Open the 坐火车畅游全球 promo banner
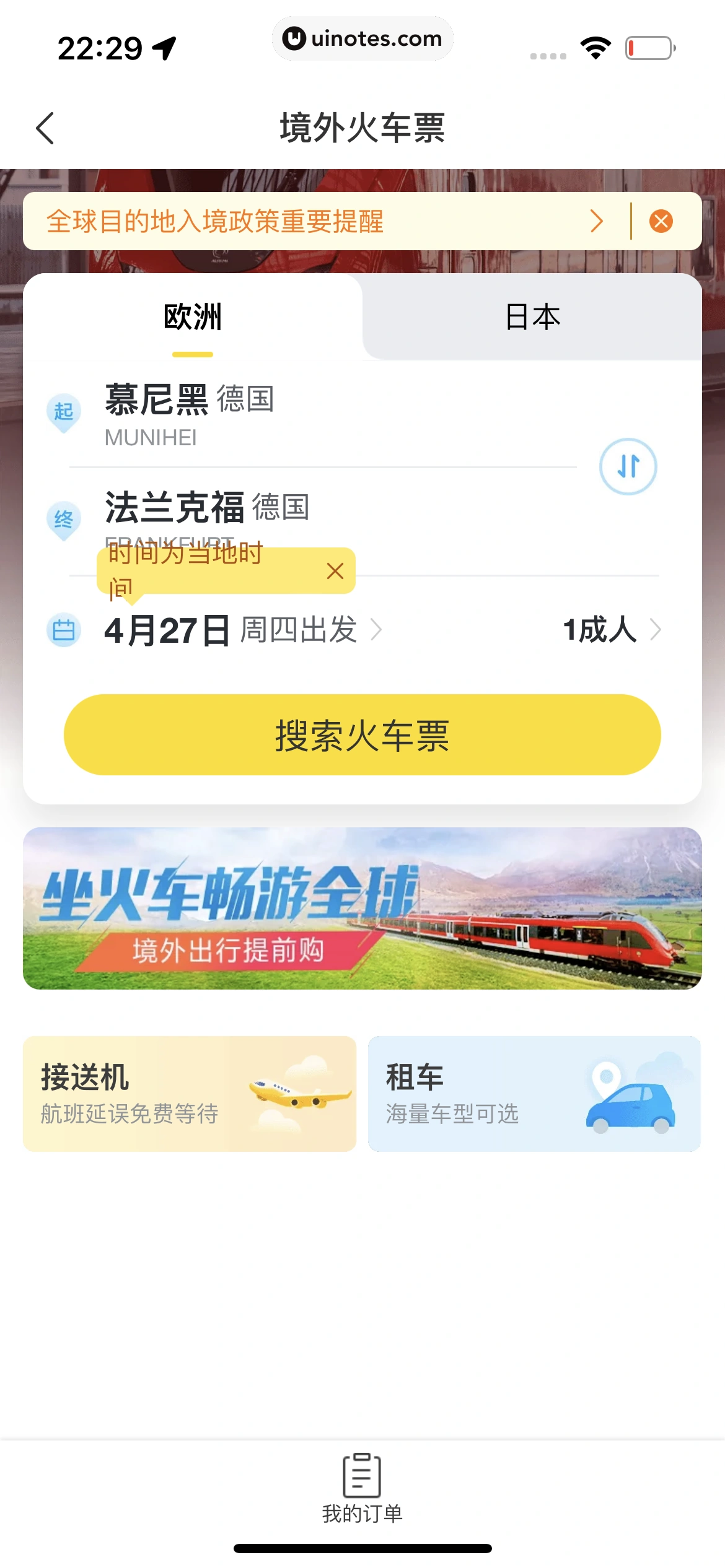Viewport: 725px width, 1568px height. (x=362, y=908)
